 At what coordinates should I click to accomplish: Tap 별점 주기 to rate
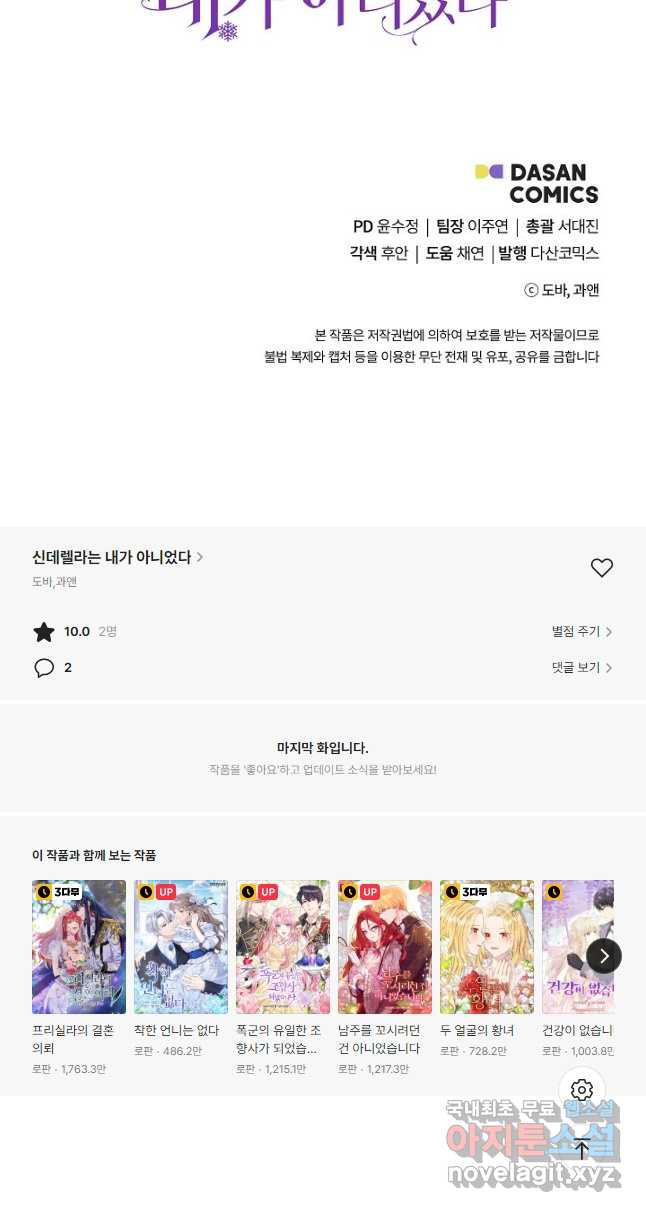coord(581,631)
